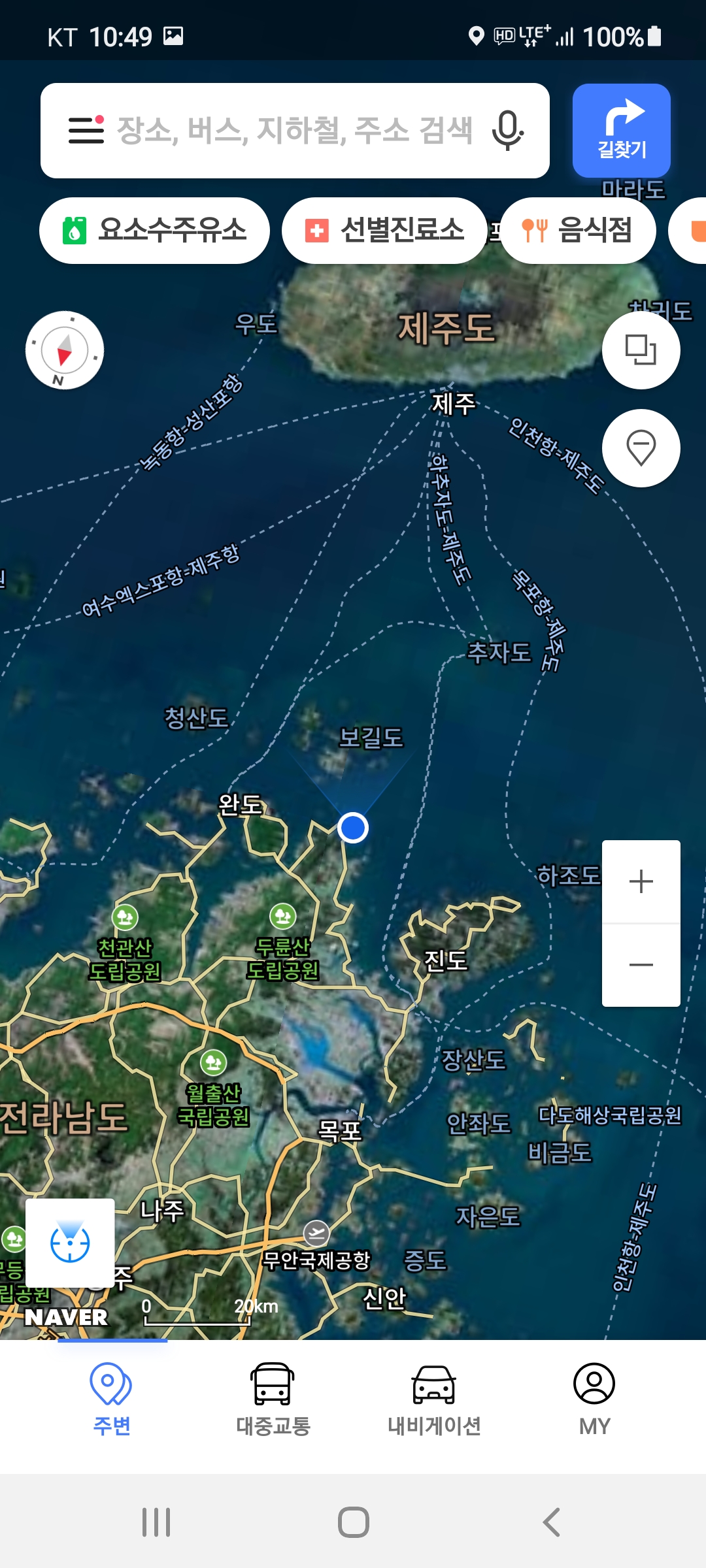
Task: Select the 요소수주유소 chip
Action: pyautogui.click(x=155, y=231)
